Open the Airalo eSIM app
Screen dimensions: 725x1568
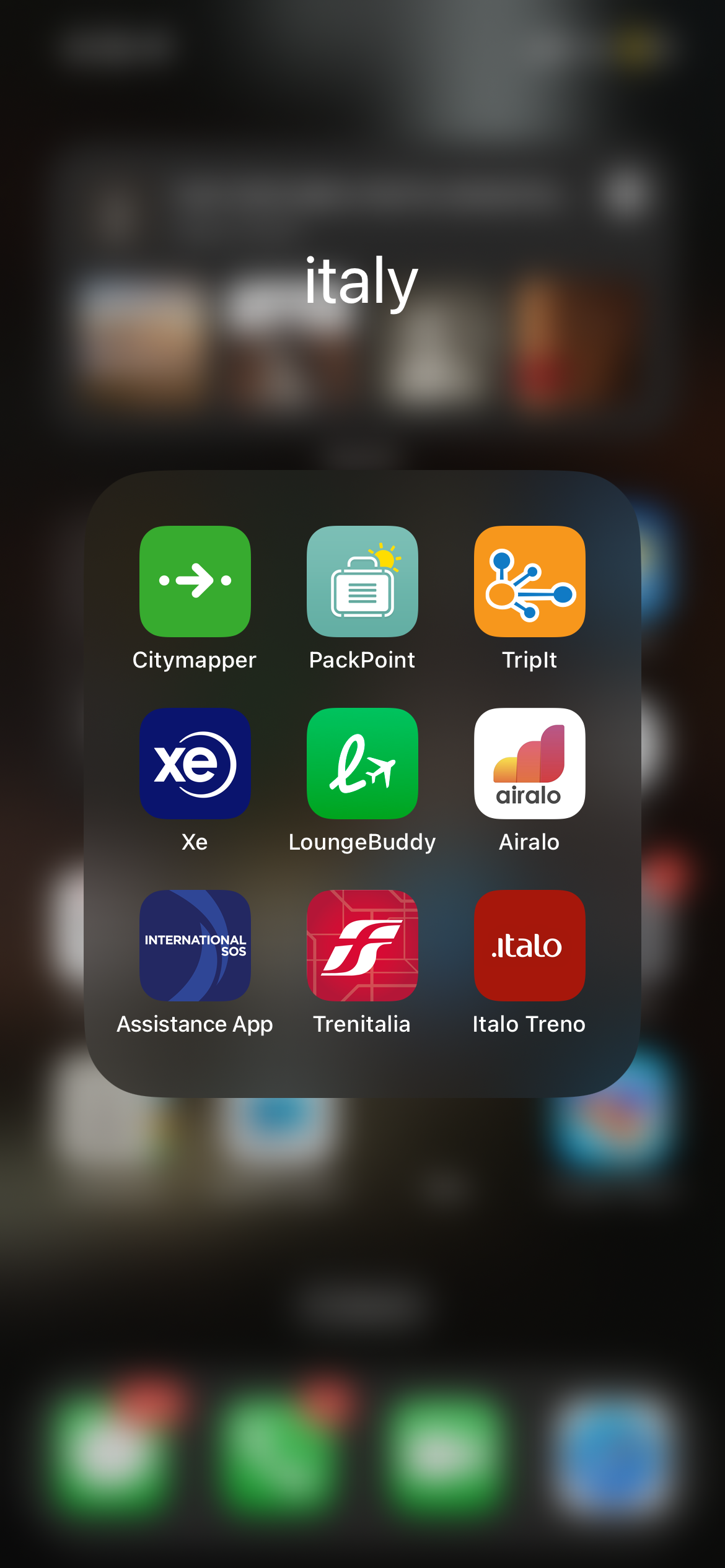[530, 763]
